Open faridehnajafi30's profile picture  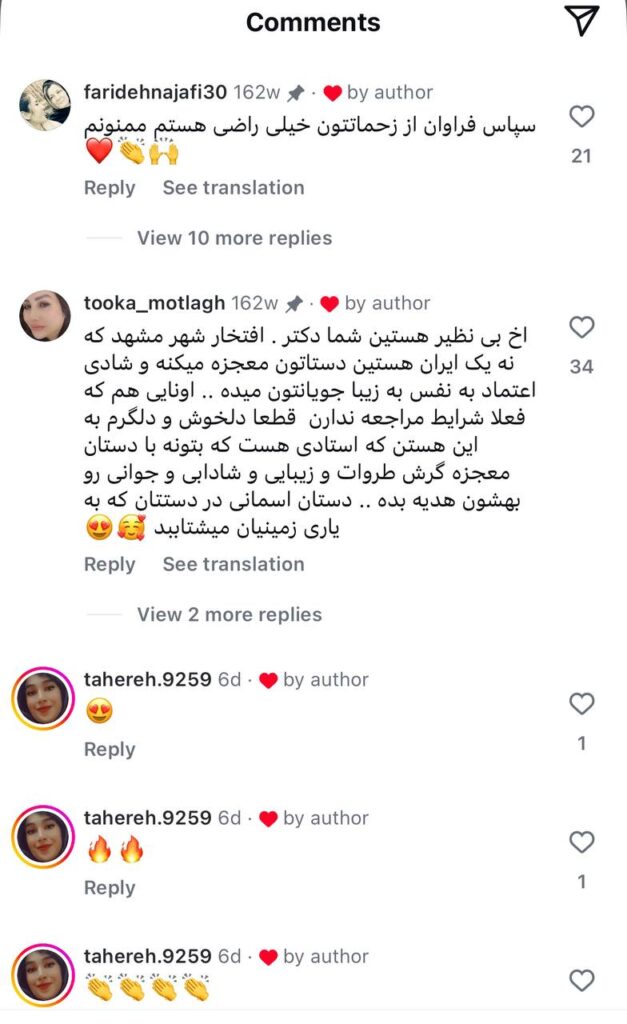coord(44,105)
